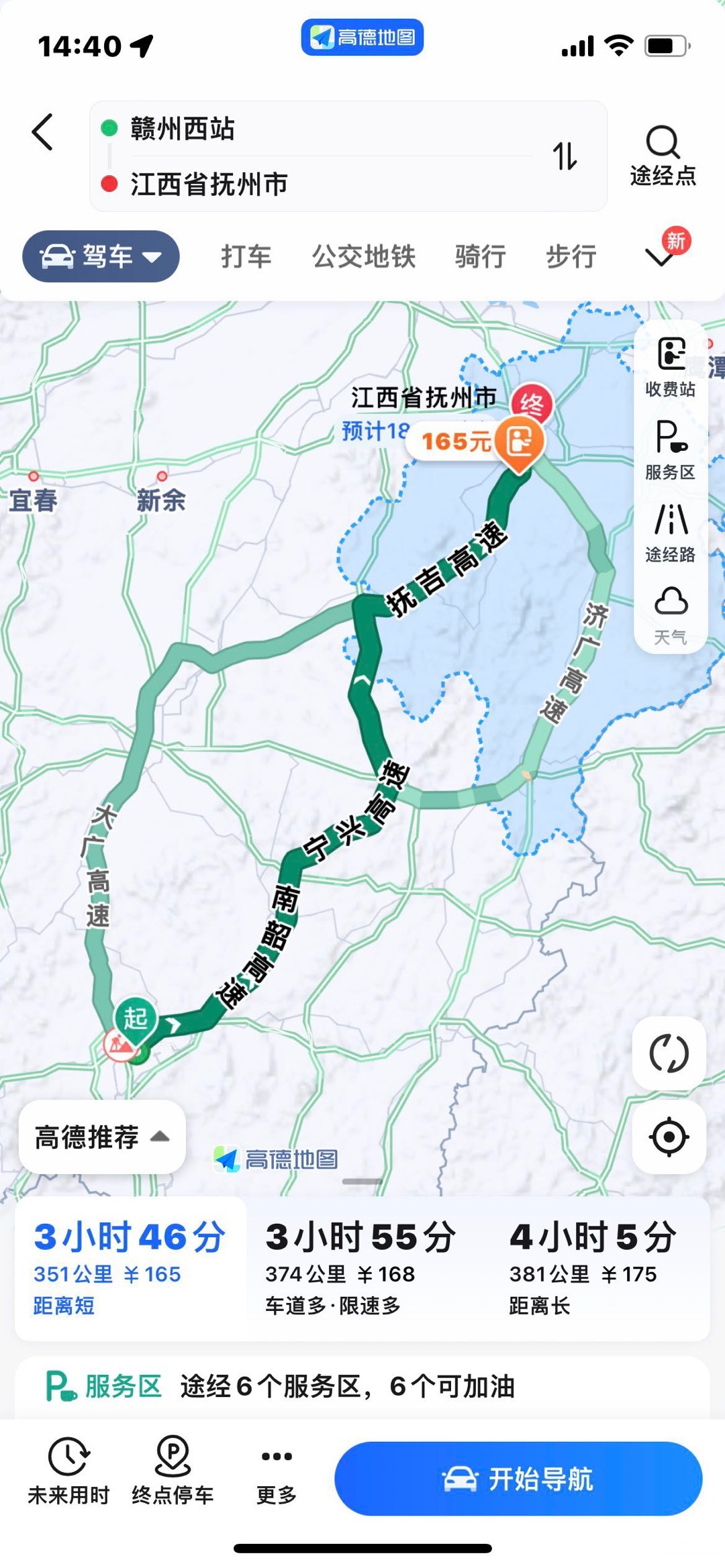Refresh the route with circular arrows
Viewport: 725px width, 1568px height.
[x=669, y=1053]
